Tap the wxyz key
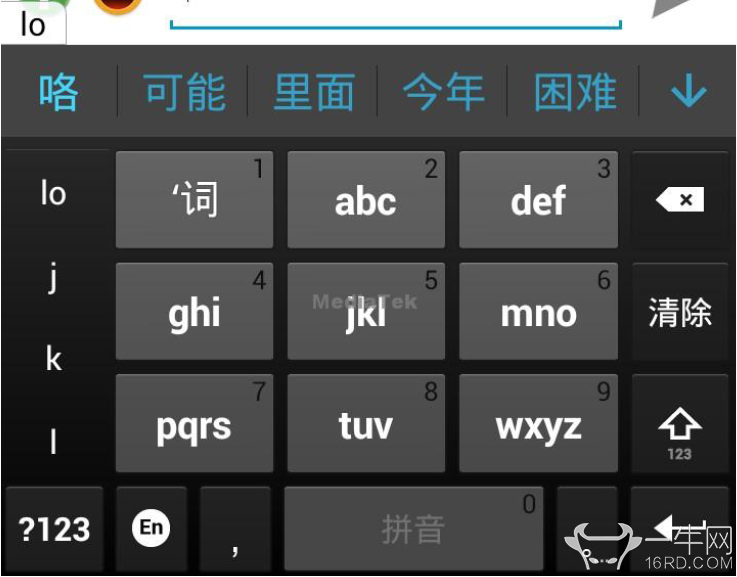 (538, 425)
